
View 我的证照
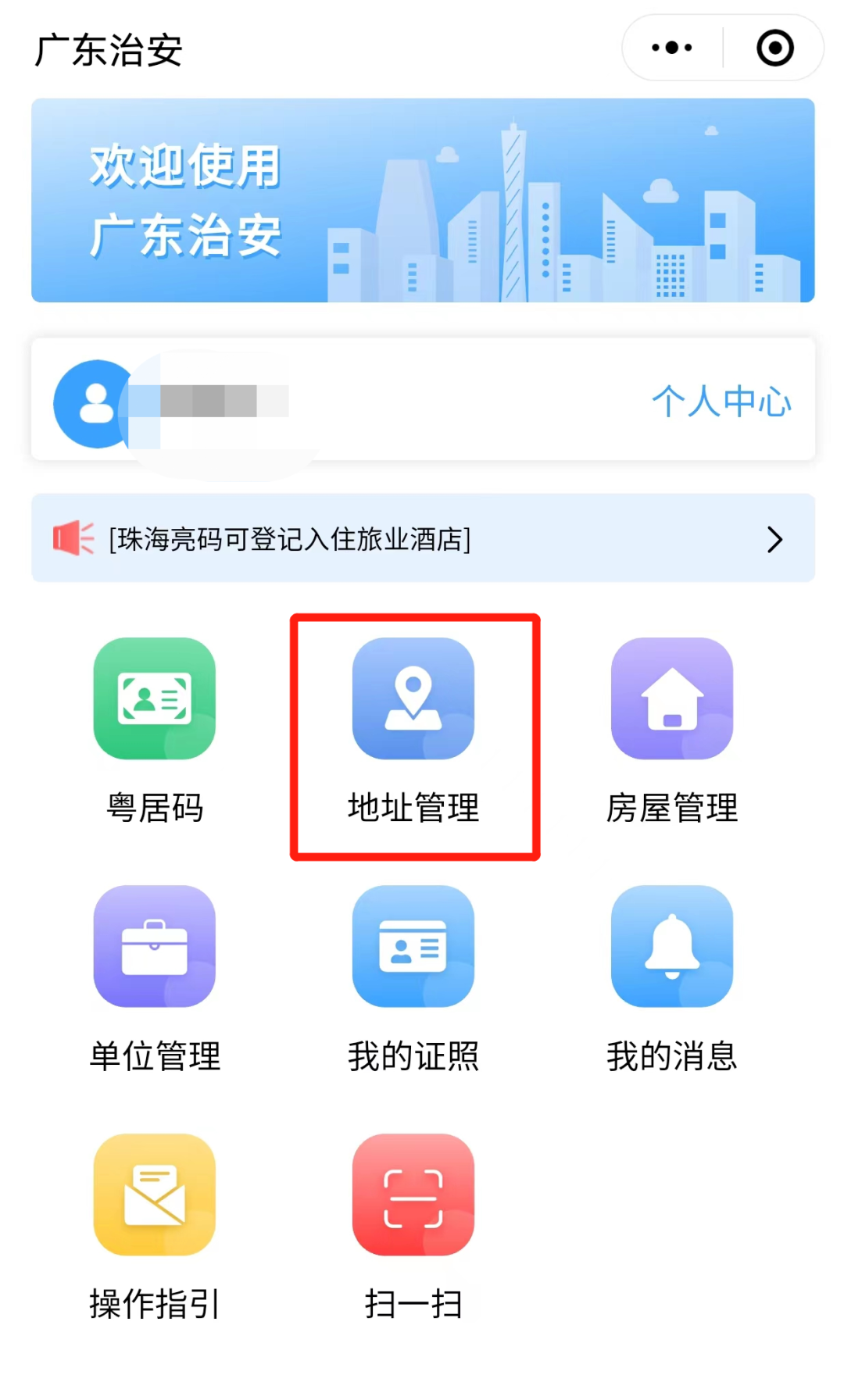(413, 980)
